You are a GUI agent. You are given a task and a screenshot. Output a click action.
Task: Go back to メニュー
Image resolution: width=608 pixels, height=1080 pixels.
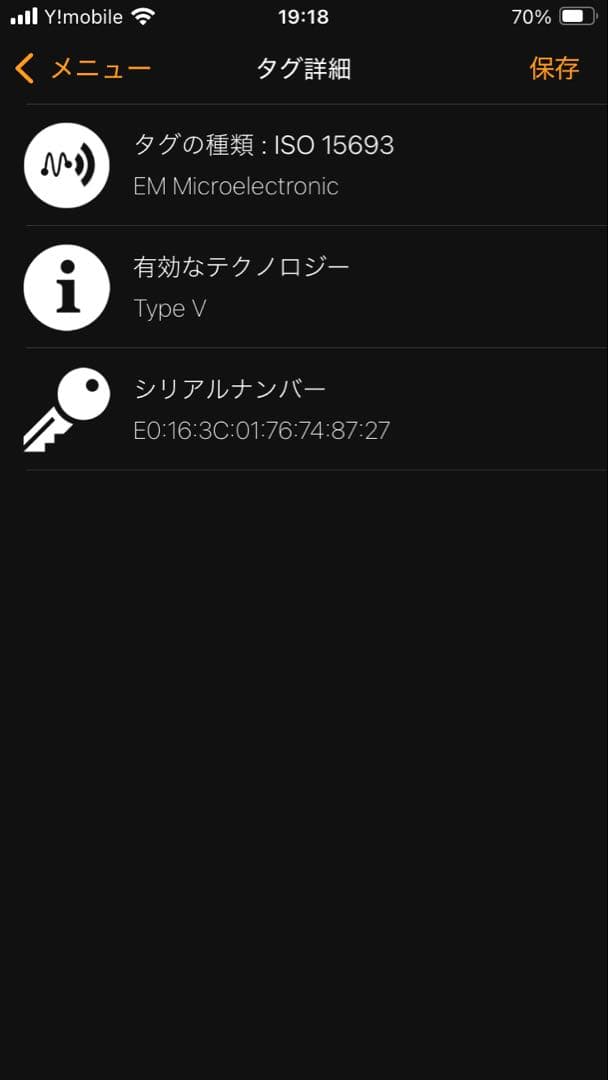[x=84, y=68]
